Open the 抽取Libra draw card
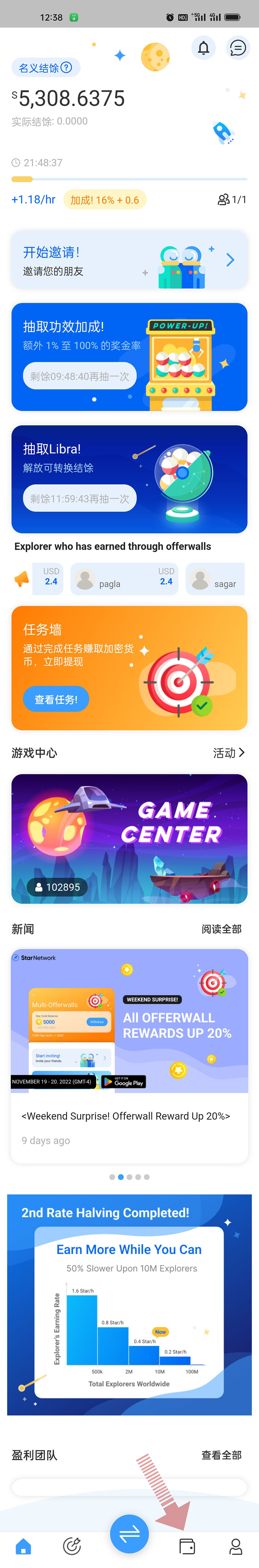Viewport: 259px width, 1568px height. (x=129, y=479)
